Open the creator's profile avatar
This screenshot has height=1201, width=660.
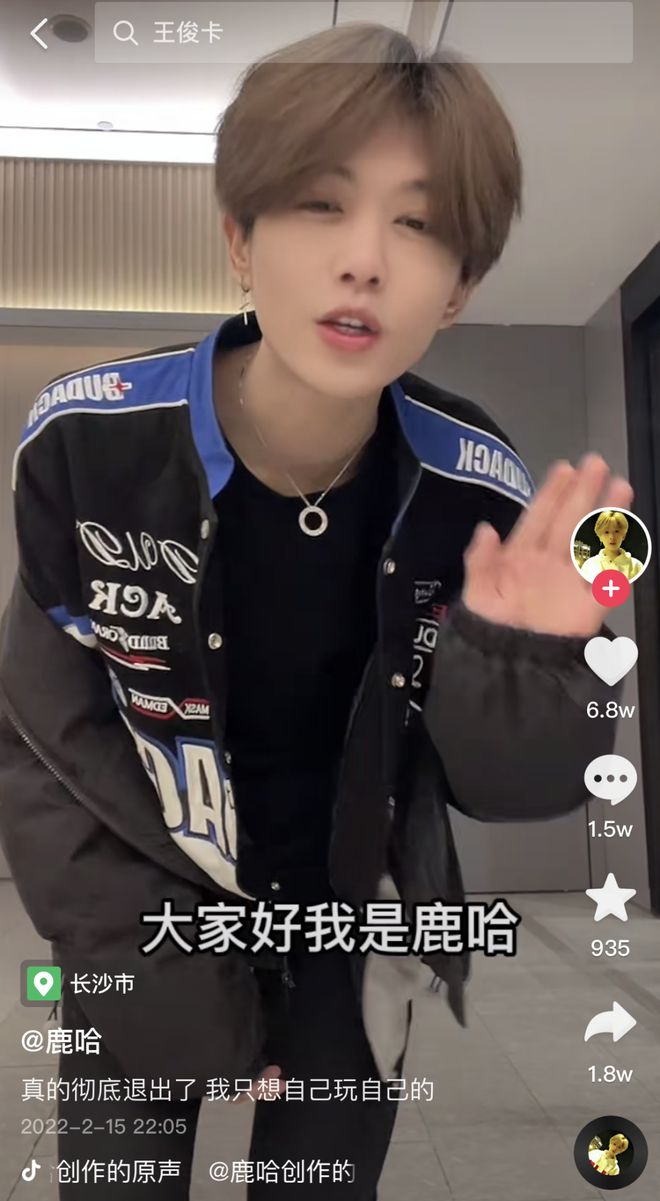(610, 545)
